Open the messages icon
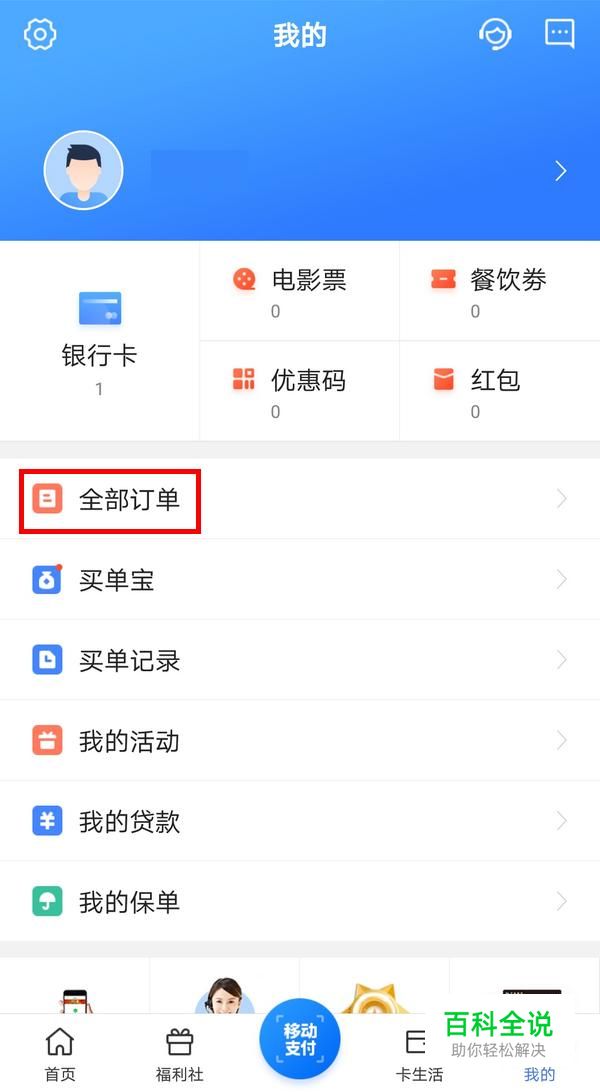The height and width of the screenshot is (1092, 600). click(560, 33)
